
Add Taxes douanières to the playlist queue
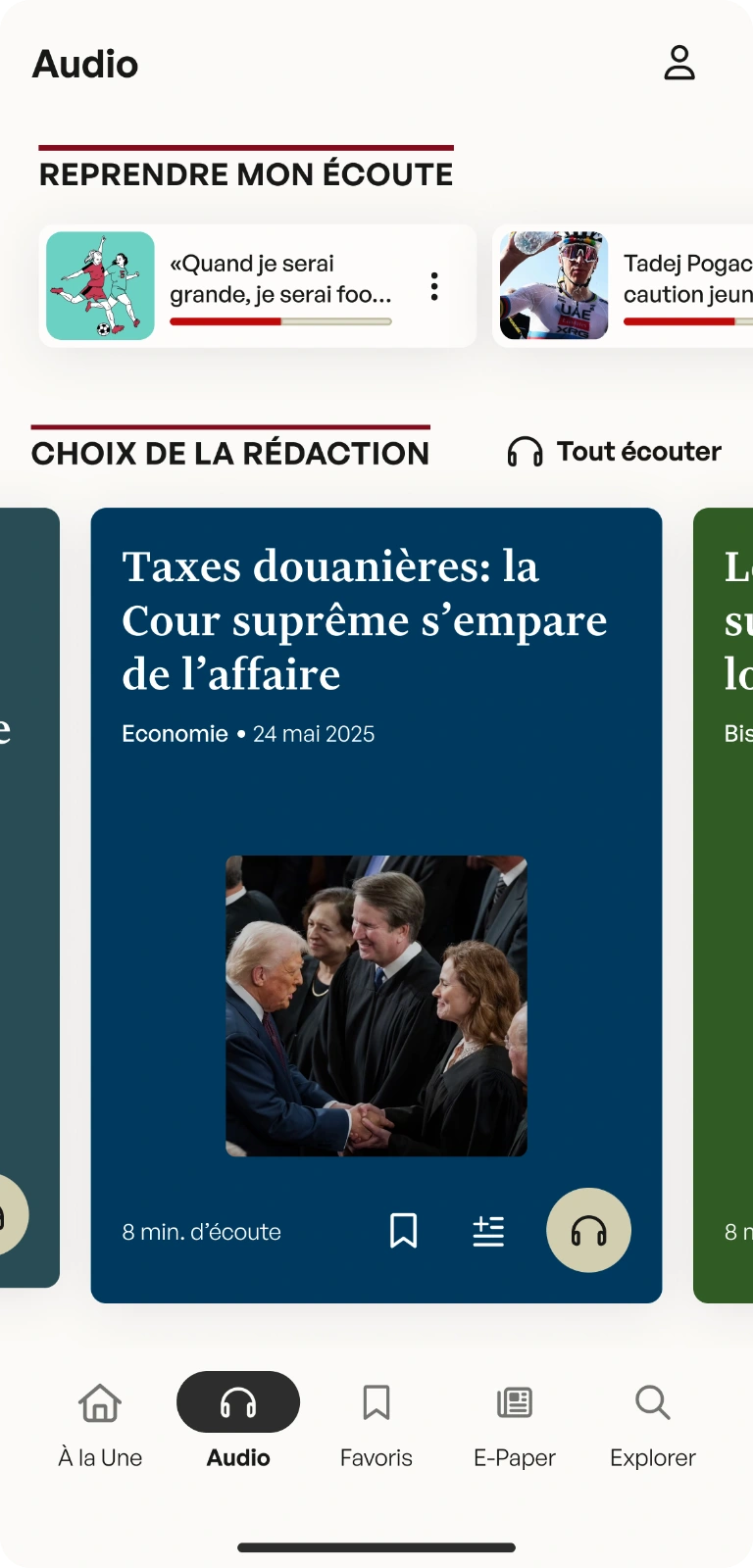488,1231
